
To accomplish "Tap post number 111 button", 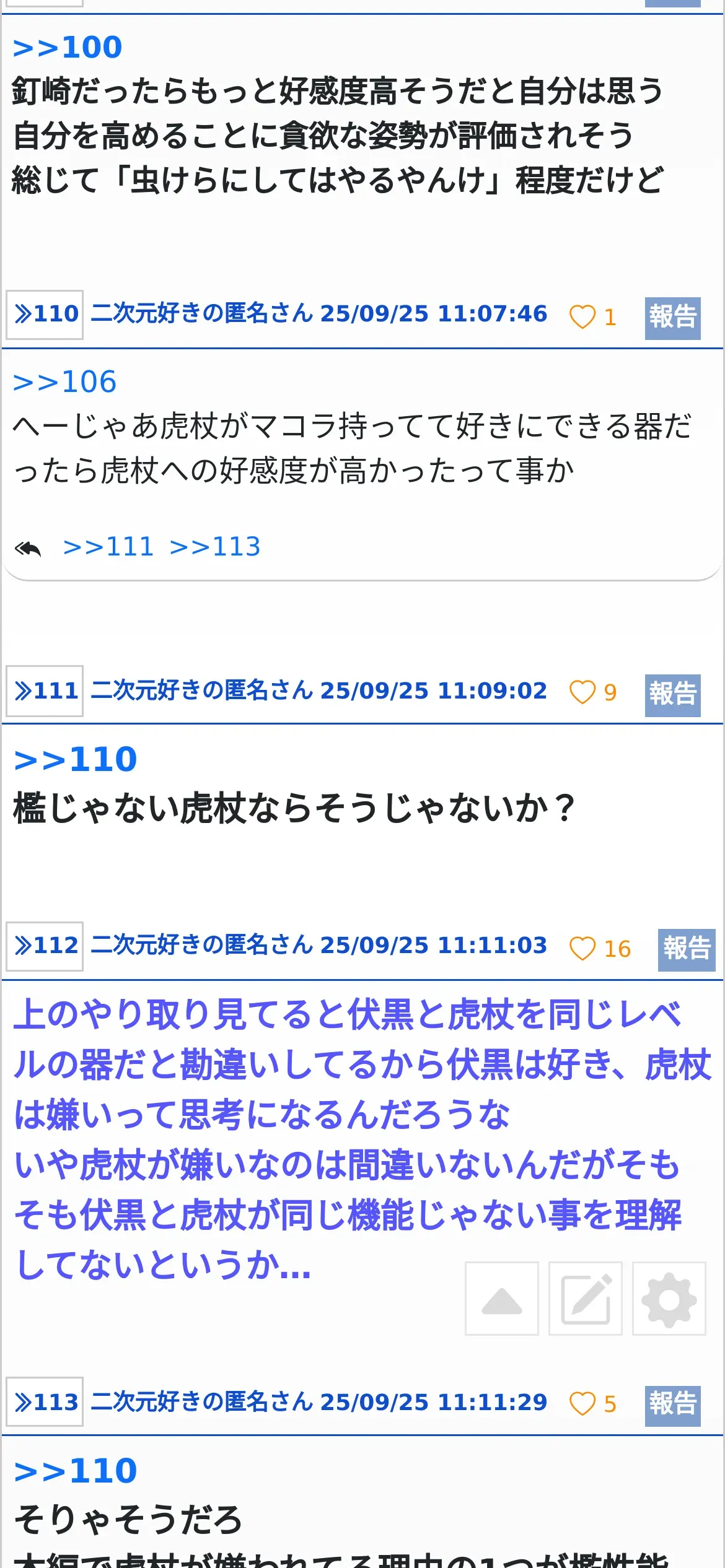I will coord(45,691).
